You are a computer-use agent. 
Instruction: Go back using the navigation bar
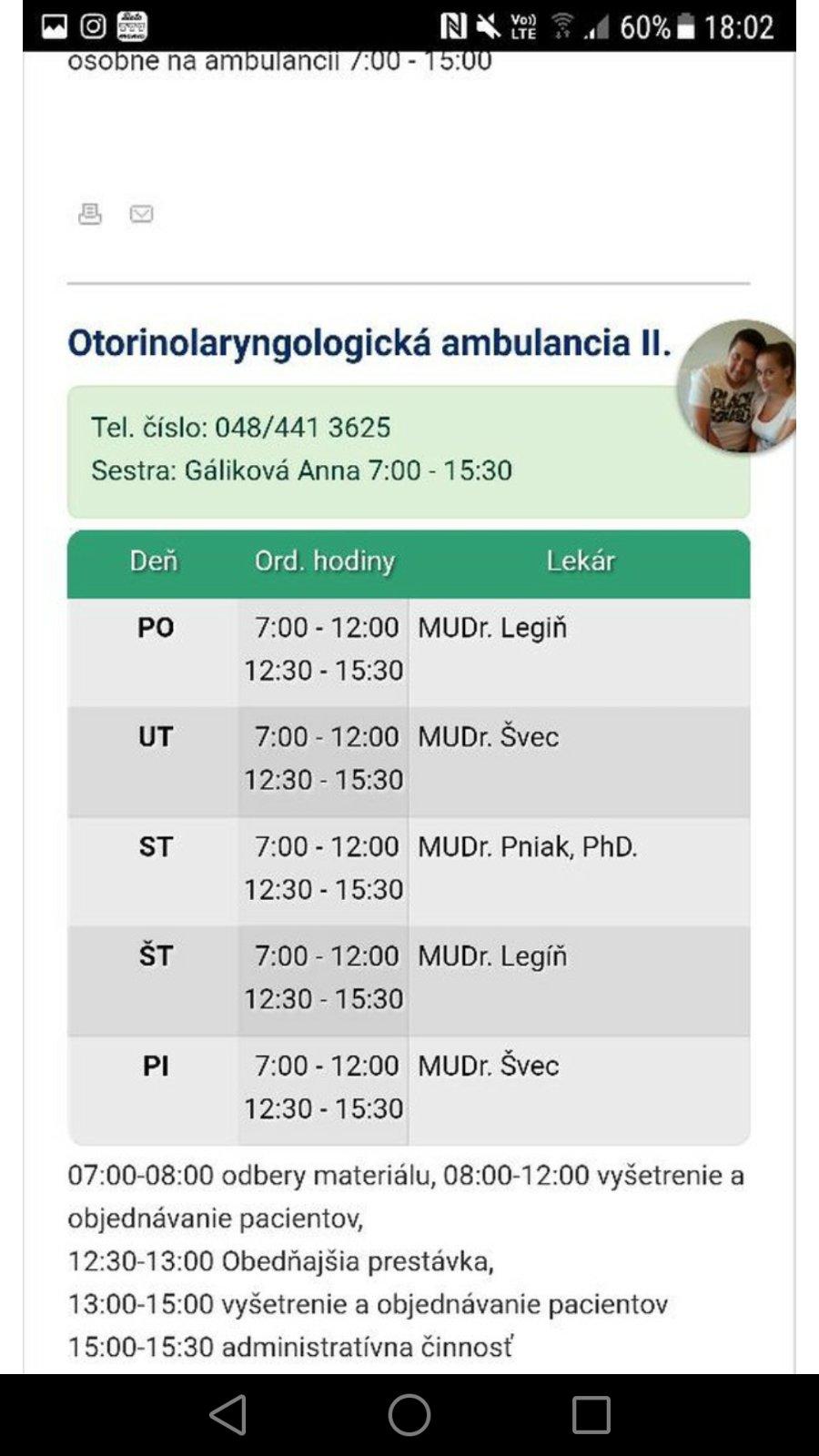pos(227,1415)
